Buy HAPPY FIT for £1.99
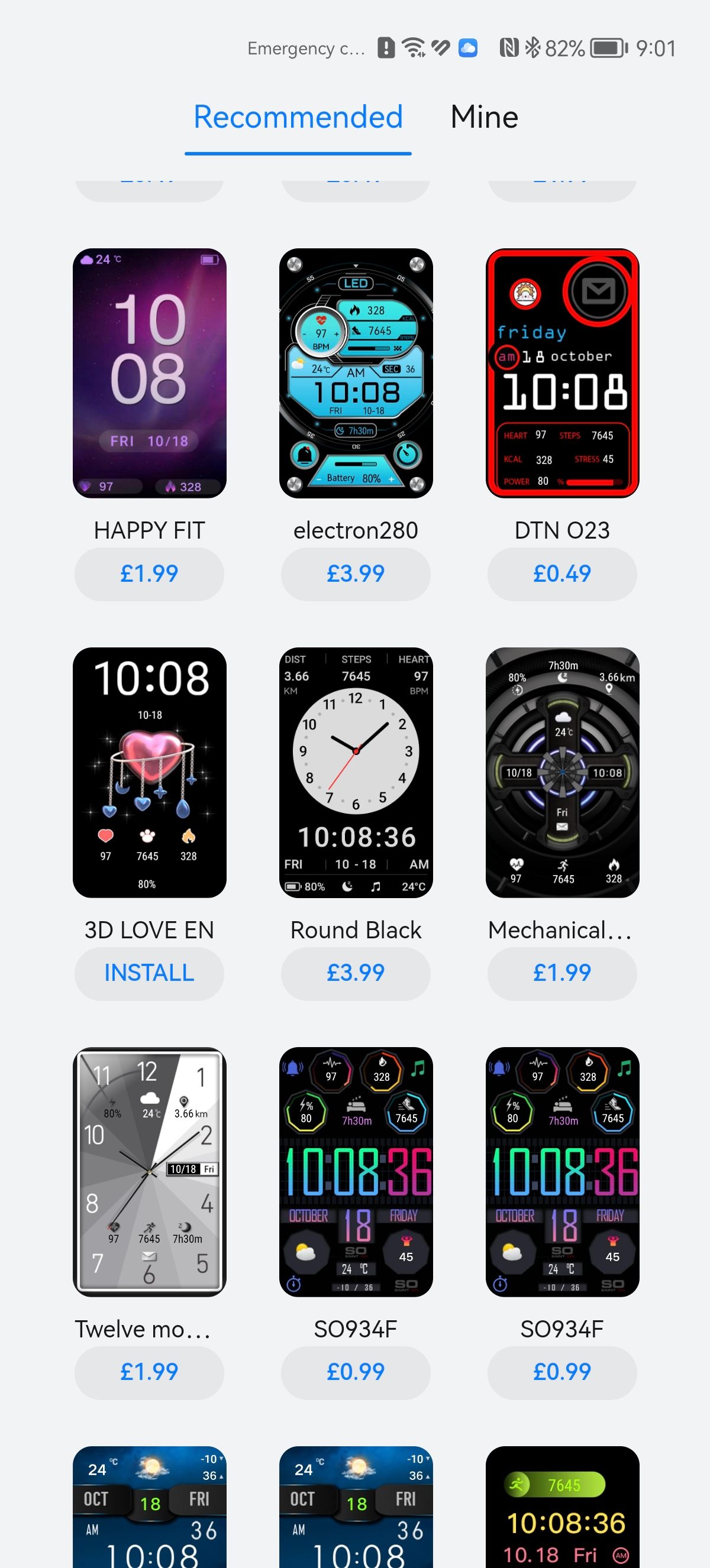This screenshot has height=1568, width=710. [149, 574]
